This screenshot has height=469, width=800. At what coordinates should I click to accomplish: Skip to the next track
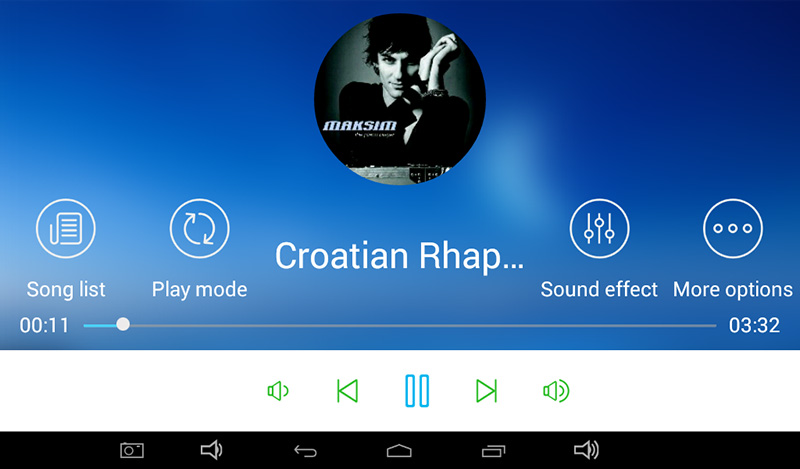tap(486, 391)
